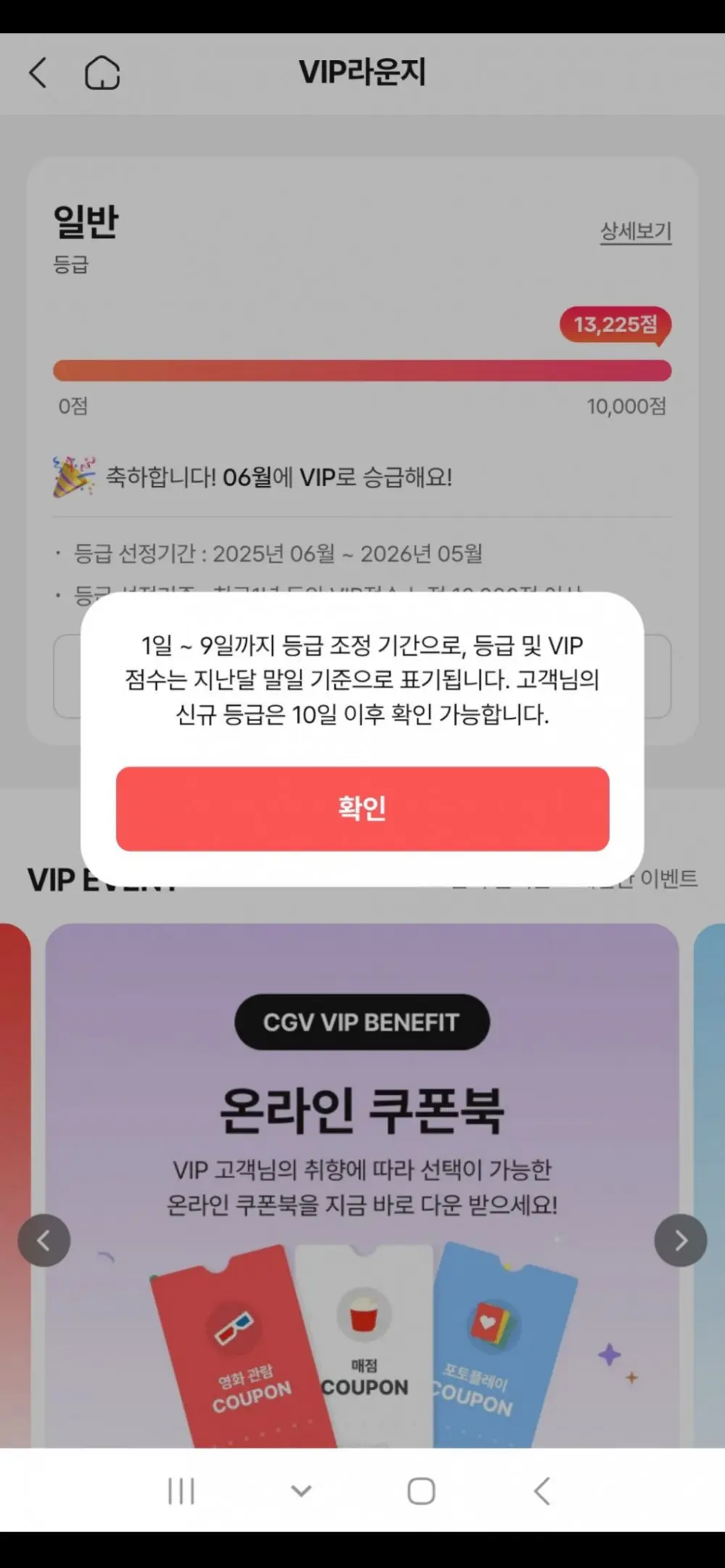The image size is (725, 1568).
Task: Confirm the dialog with 확인
Action: (362, 809)
